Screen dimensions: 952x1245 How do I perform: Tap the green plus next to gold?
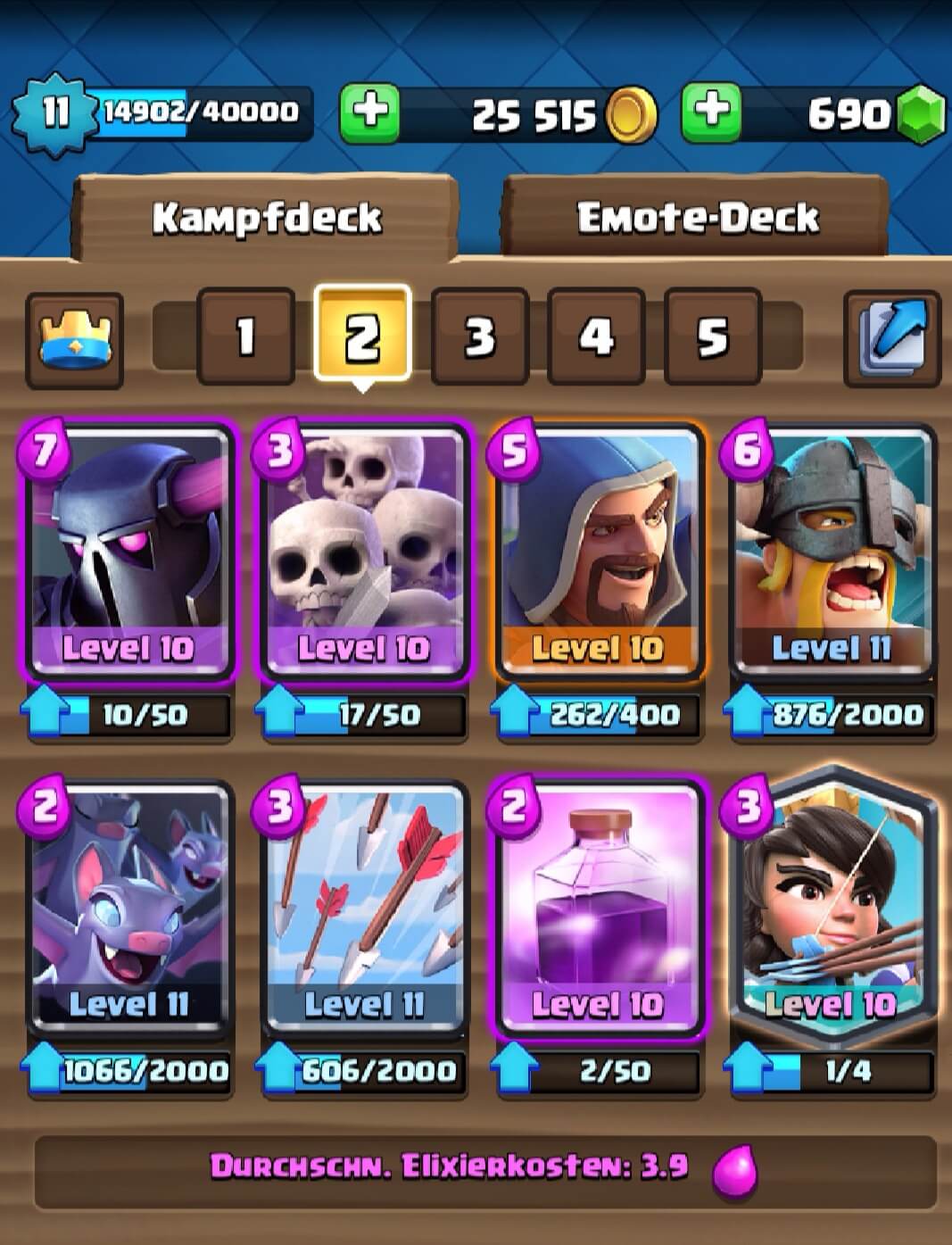click(x=370, y=112)
